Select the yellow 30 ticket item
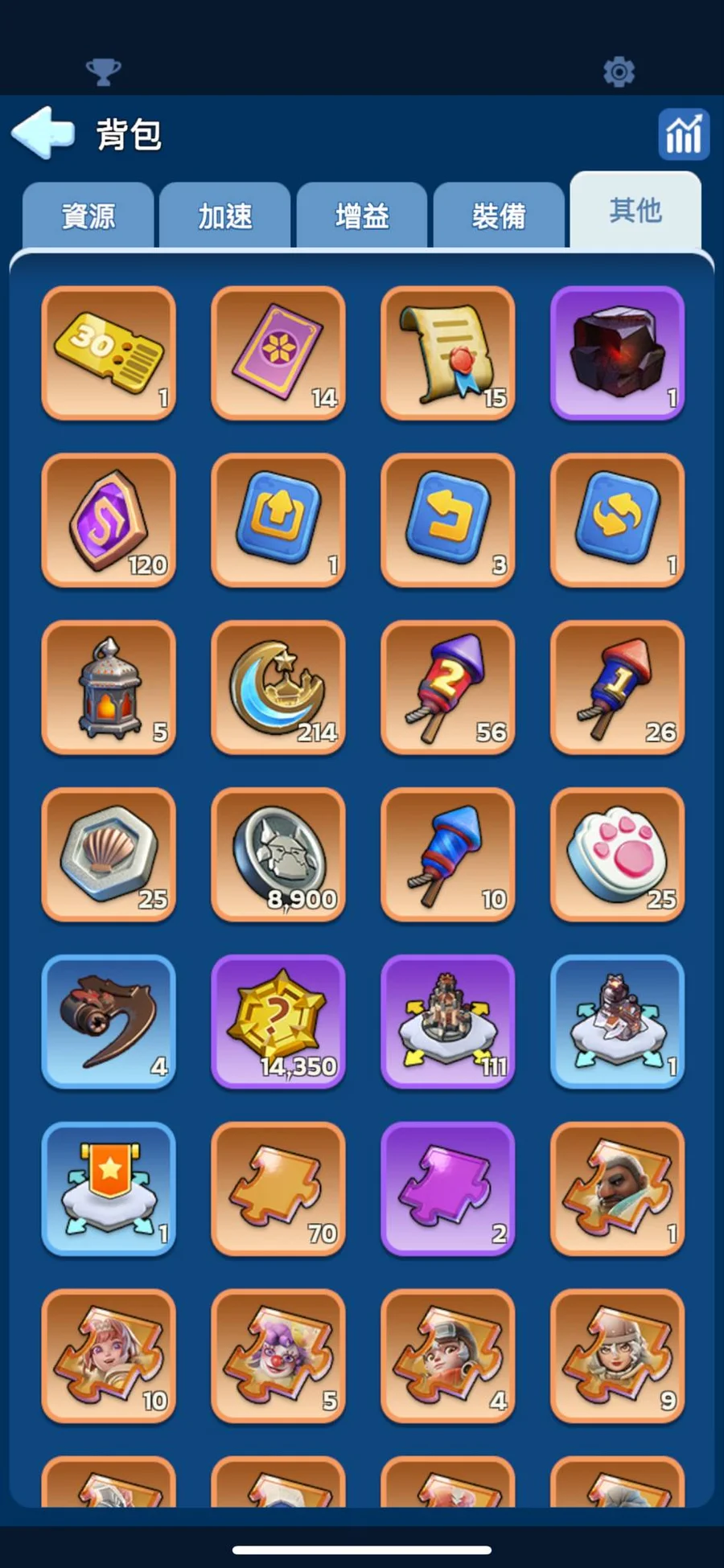The width and height of the screenshot is (724, 1568). pyautogui.click(x=109, y=353)
